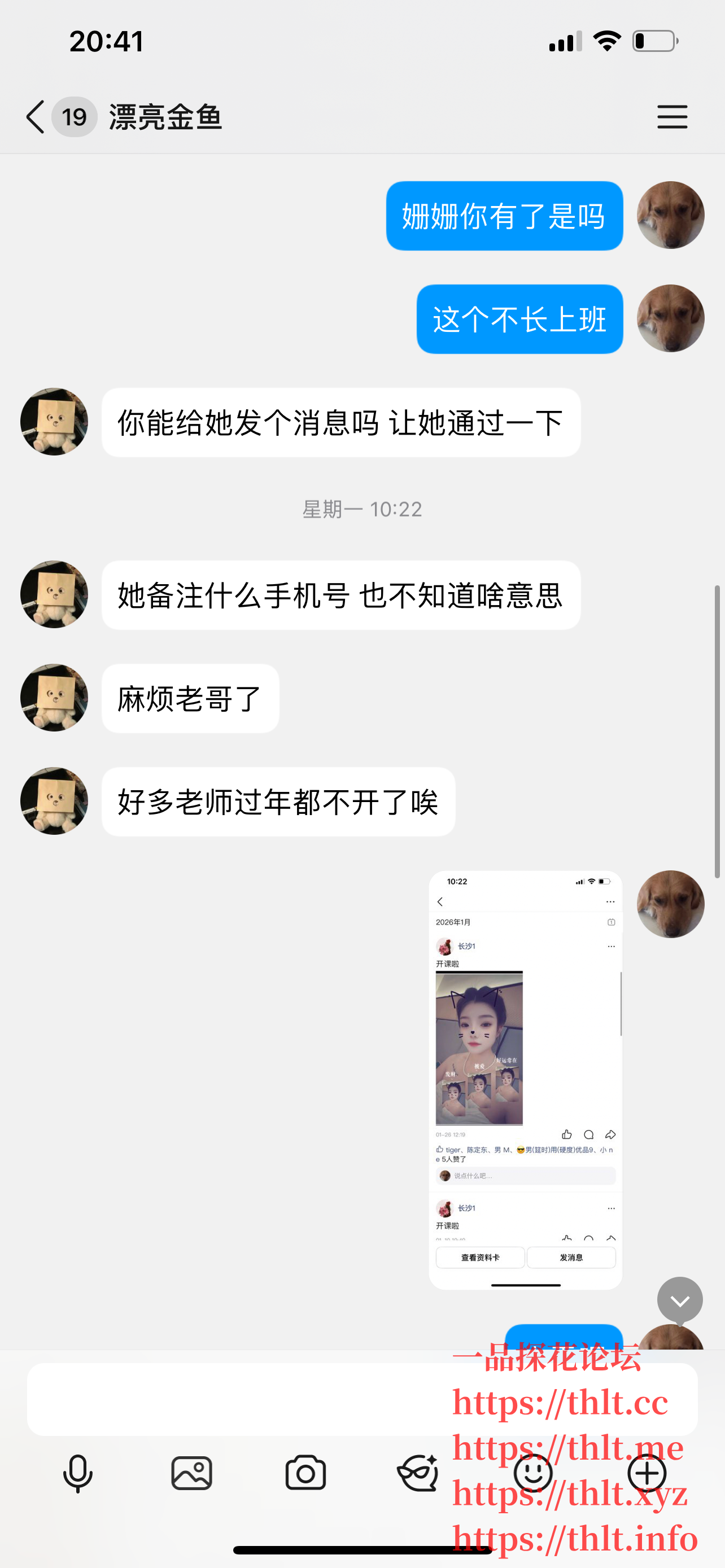The image size is (725, 1568).
Task: Open the fun camera effects icon
Action: [420, 1474]
